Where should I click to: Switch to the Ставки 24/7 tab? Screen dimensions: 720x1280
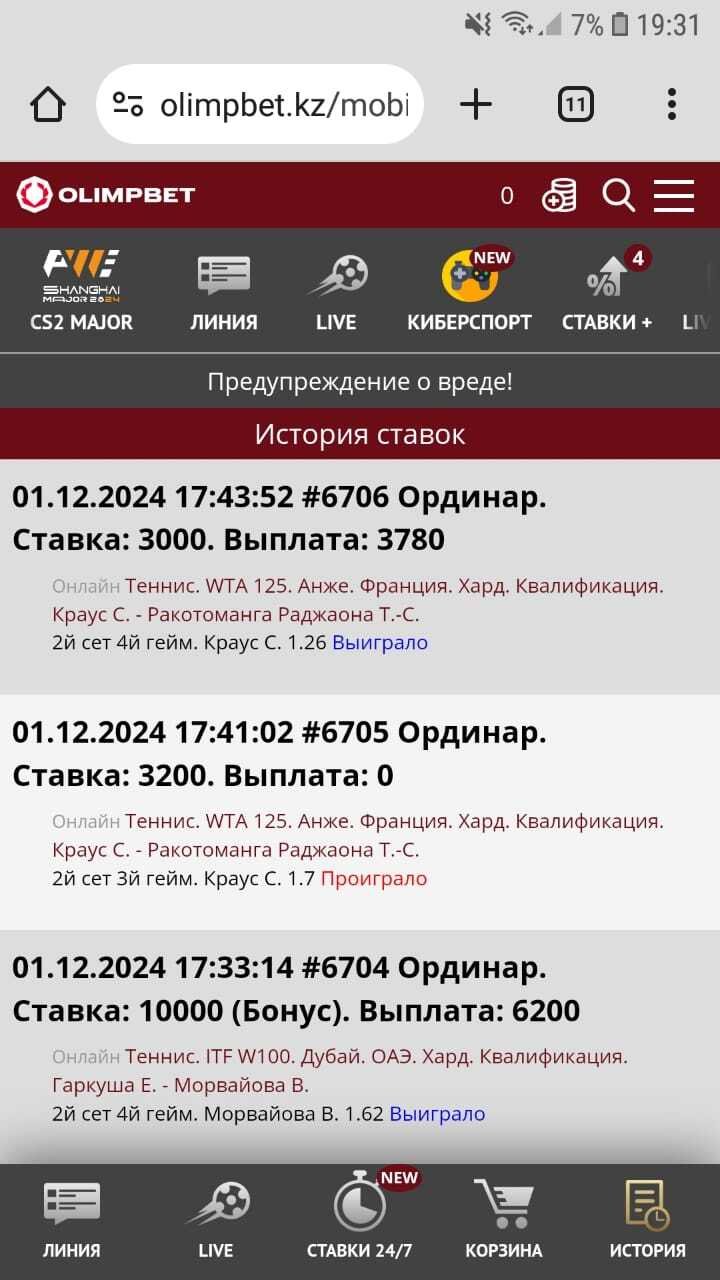click(359, 1219)
